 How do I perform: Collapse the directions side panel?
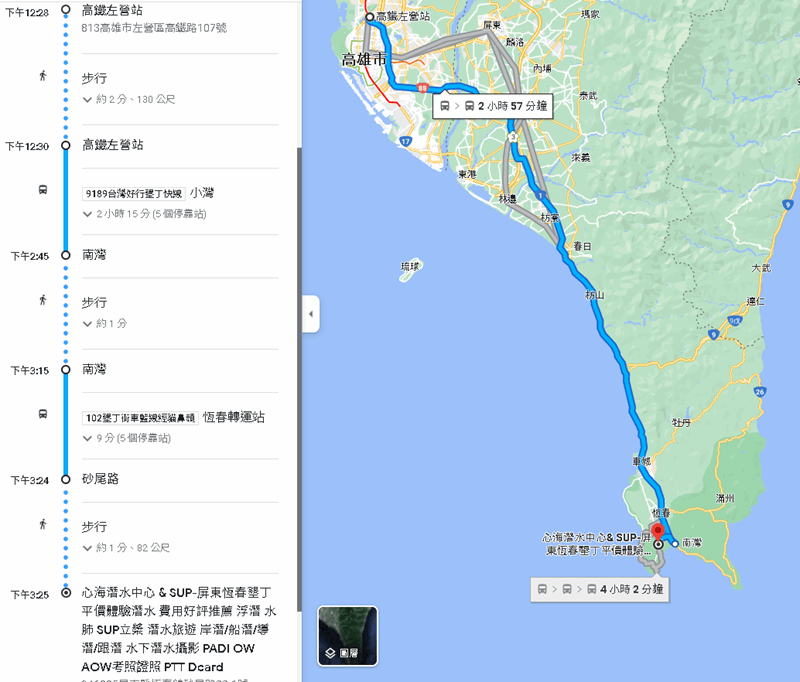tap(310, 314)
